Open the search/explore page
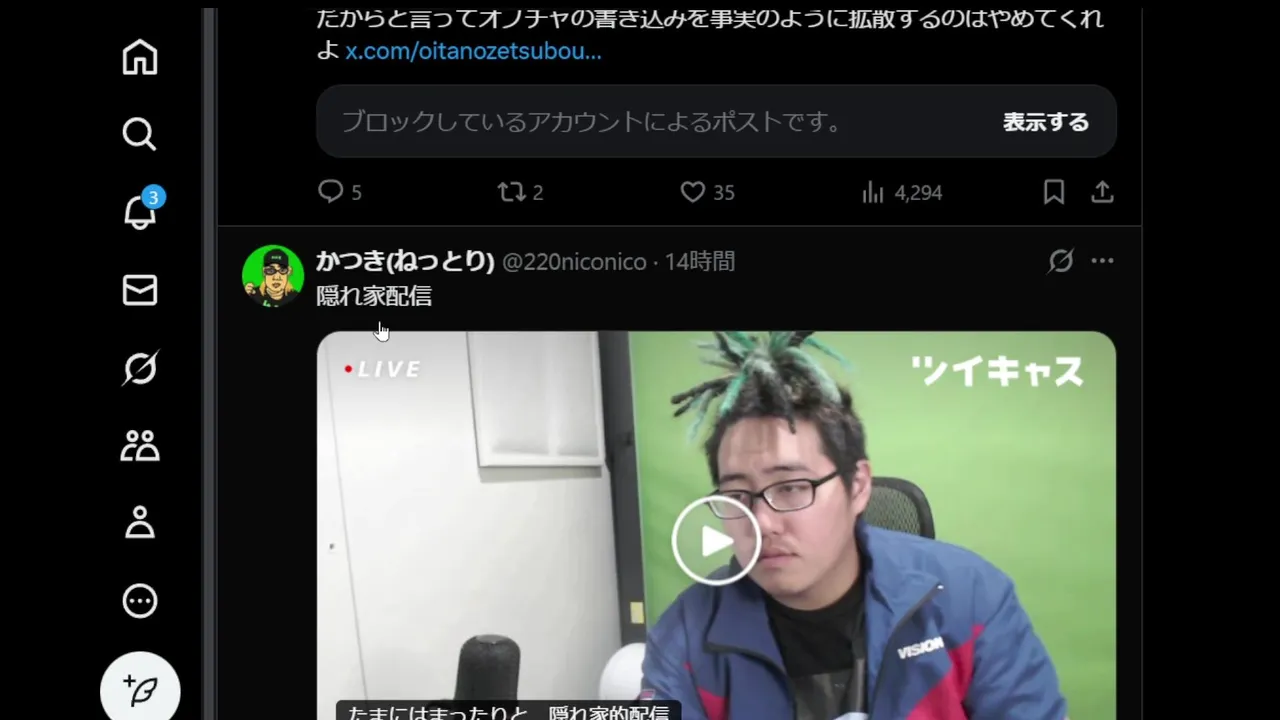Image resolution: width=1280 pixels, height=720 pixels. pos(140,134)
